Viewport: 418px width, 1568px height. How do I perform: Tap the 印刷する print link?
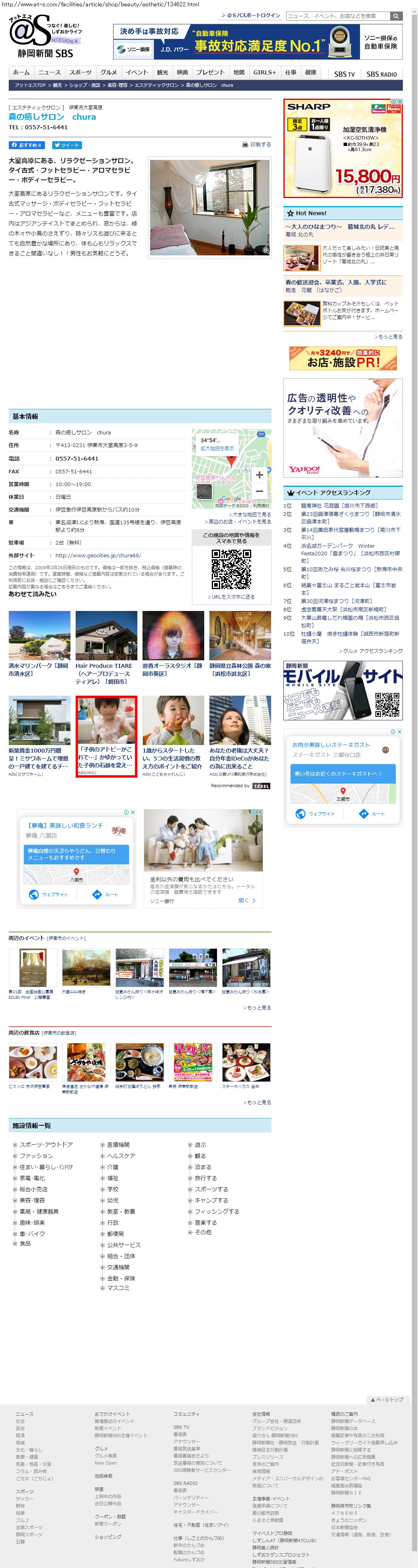point(256,145)
